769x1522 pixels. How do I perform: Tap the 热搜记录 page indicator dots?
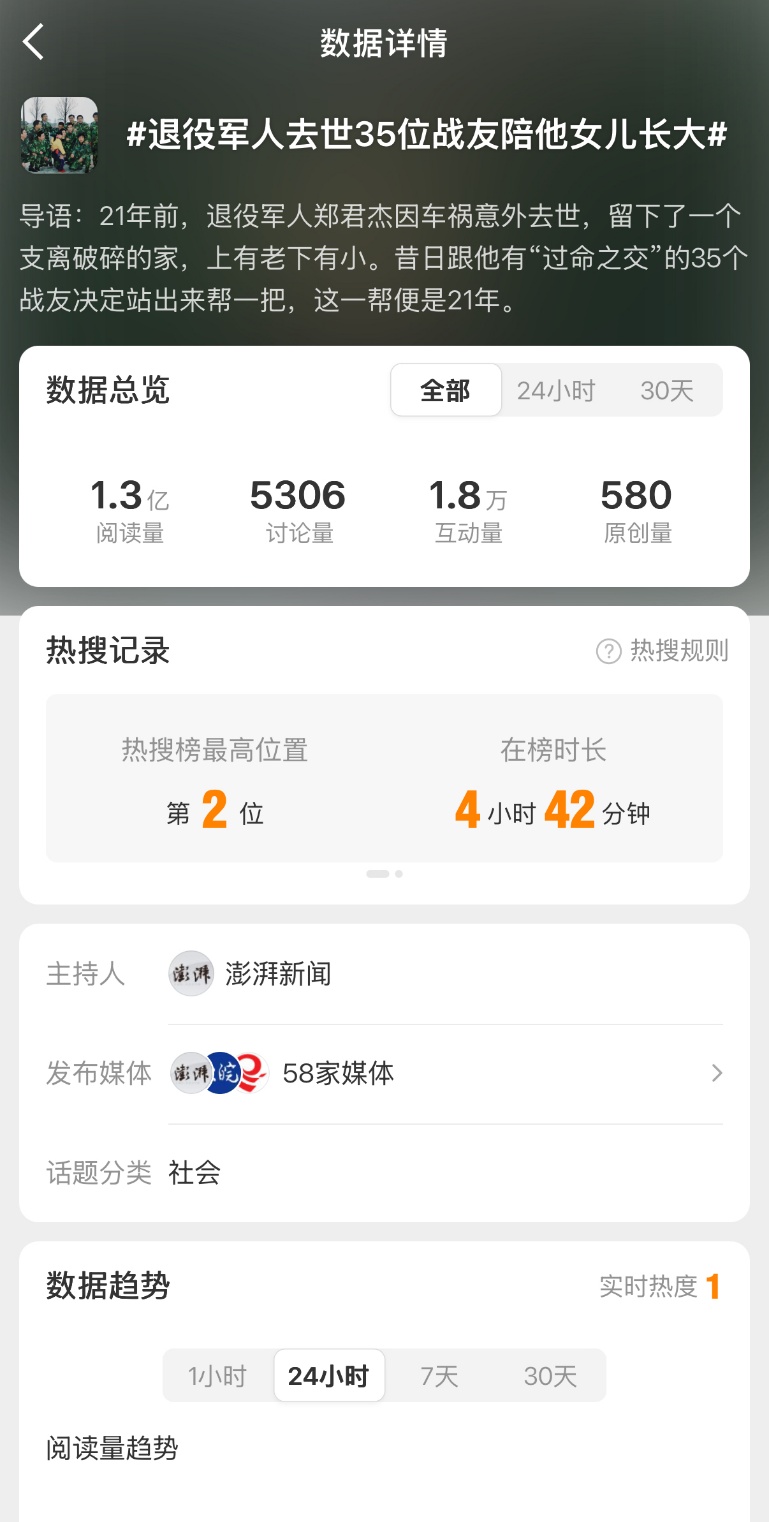pos(385,874)
